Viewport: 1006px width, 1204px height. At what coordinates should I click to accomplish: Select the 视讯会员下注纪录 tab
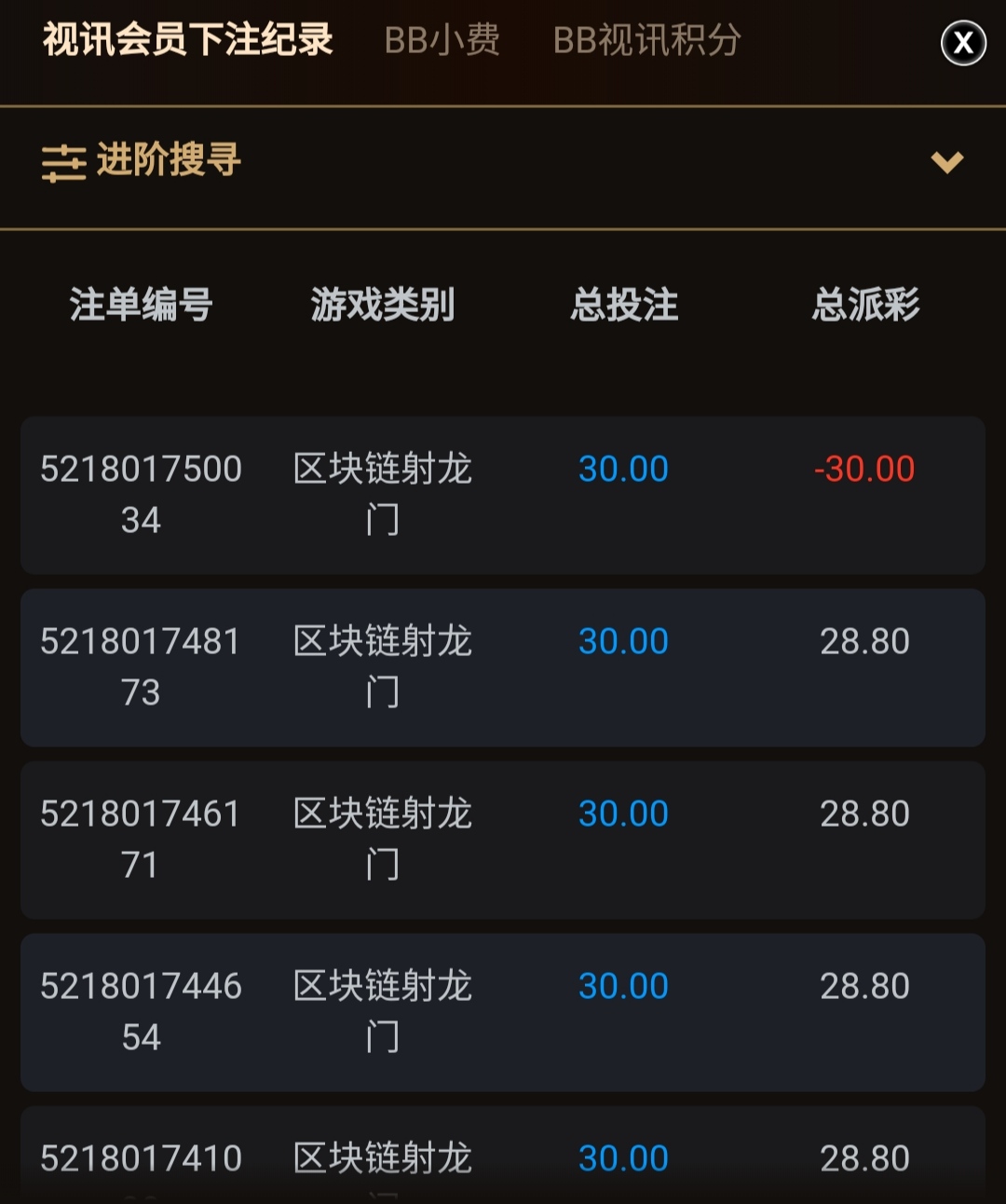pos(187,40)
